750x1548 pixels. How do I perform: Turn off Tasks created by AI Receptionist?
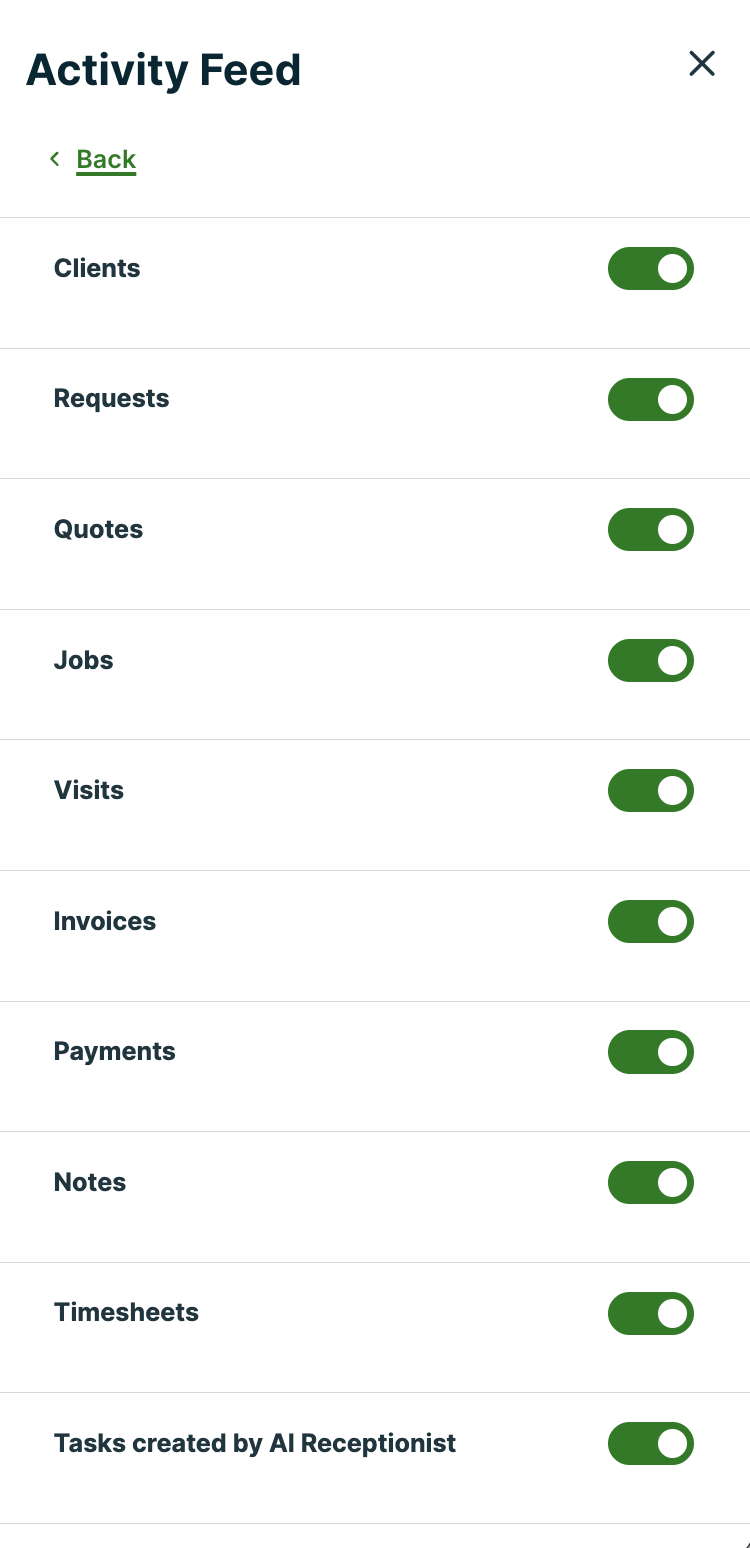(650, 1443)
